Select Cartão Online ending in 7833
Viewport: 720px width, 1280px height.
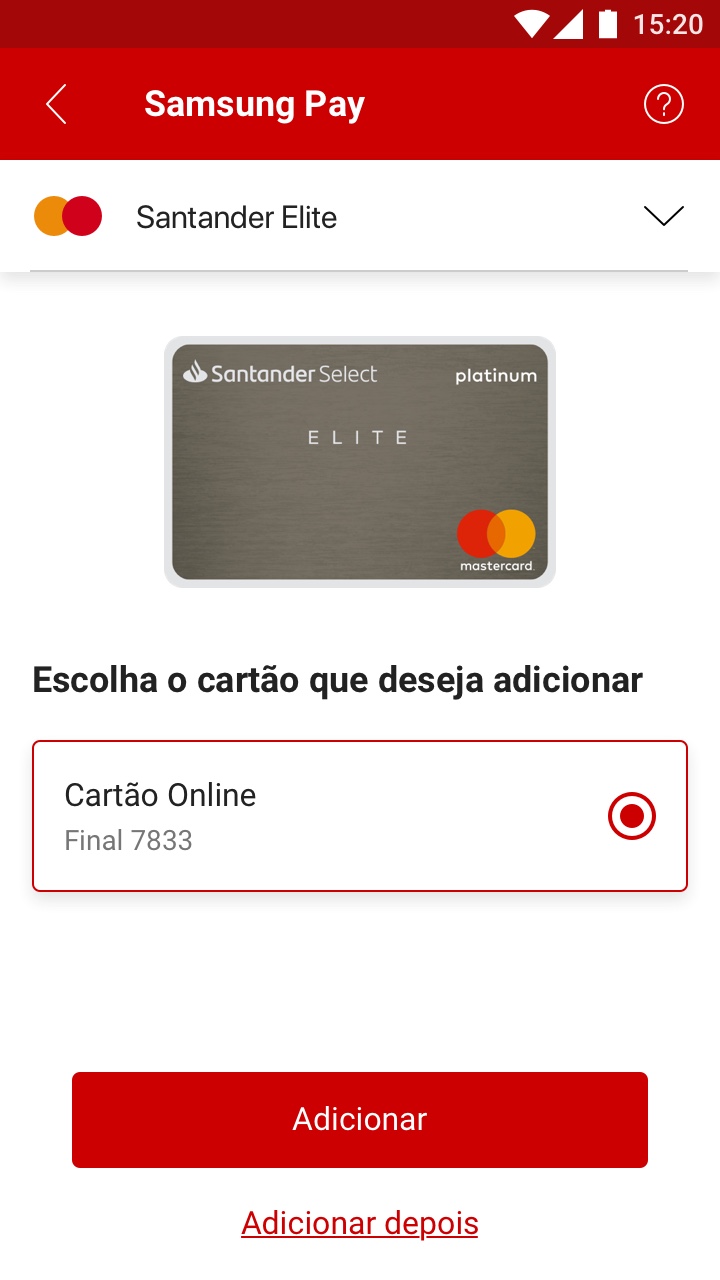coord(631,817)
